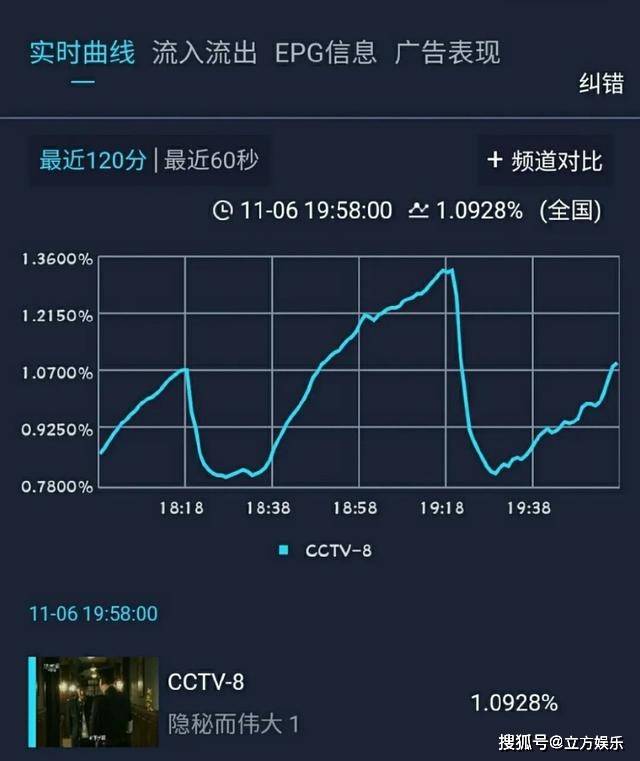
Task: Select the 实时曲线 tab
Action: coord(81,52)
